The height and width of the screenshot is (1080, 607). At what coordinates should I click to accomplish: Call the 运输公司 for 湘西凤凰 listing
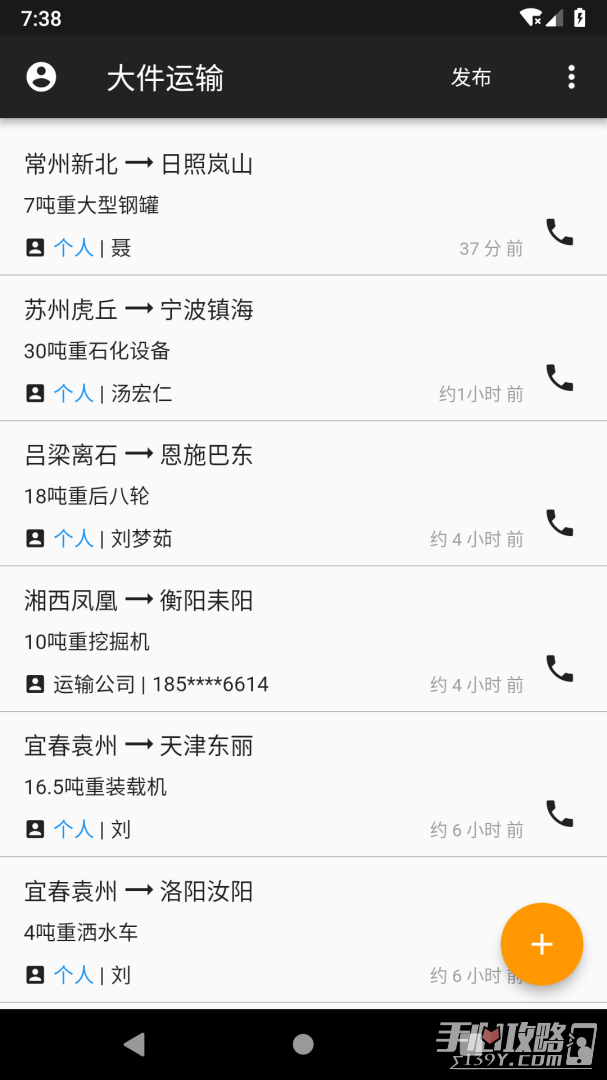point(559,668)
